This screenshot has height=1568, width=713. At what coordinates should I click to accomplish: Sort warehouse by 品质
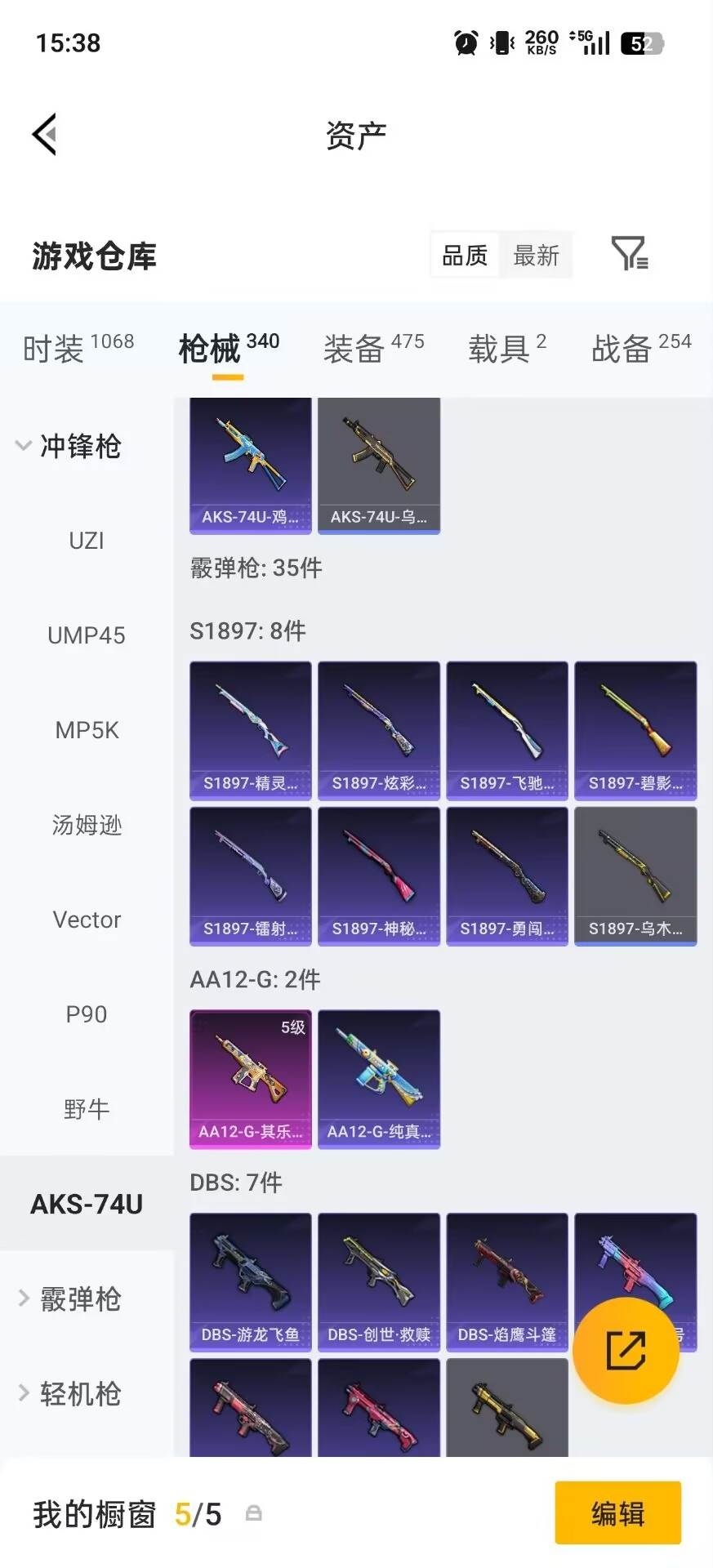(x=465, y=256)
